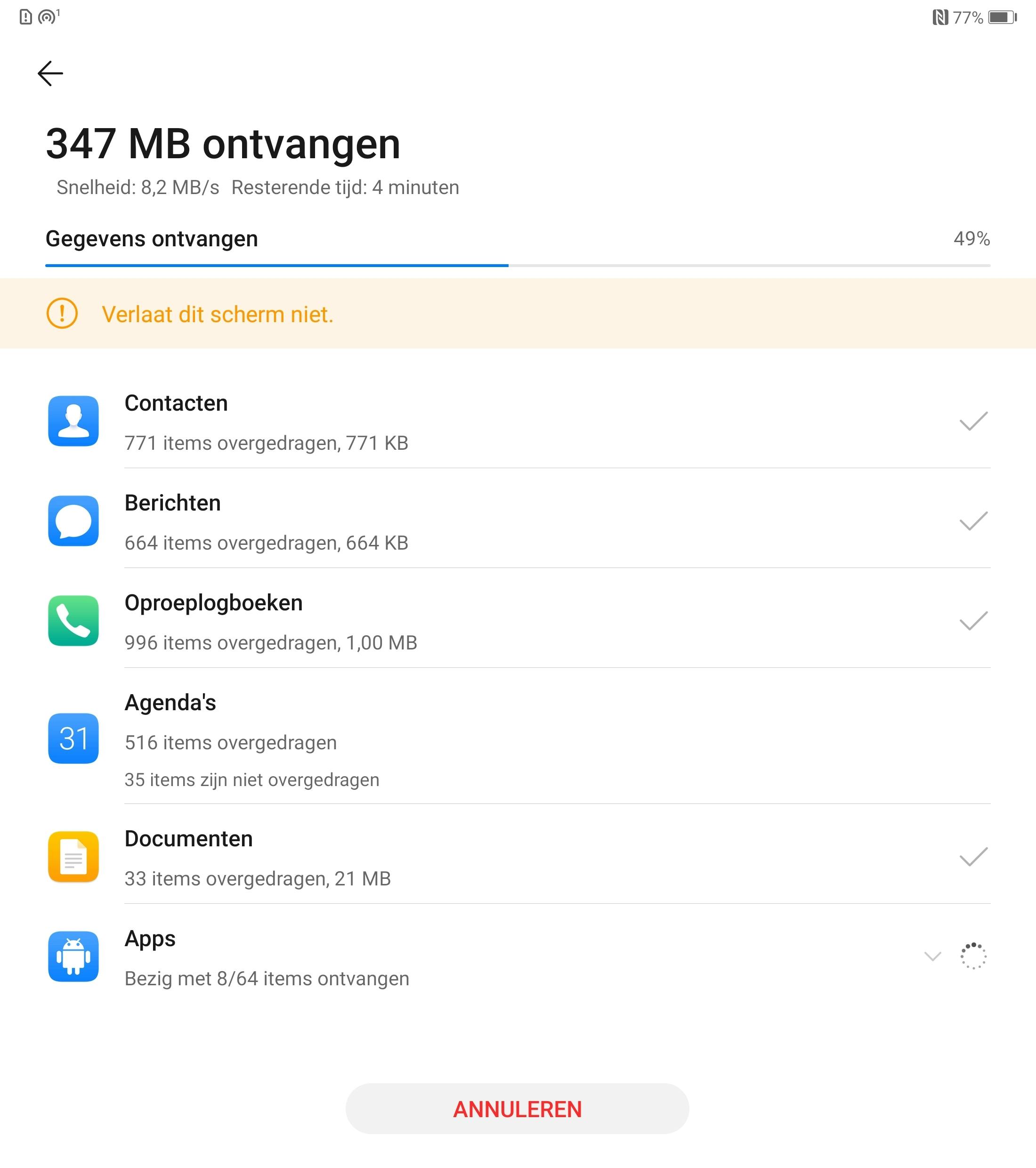
Task: Tap the ANNULEREN button to cancel transfer
Action: pos(517,1109)
